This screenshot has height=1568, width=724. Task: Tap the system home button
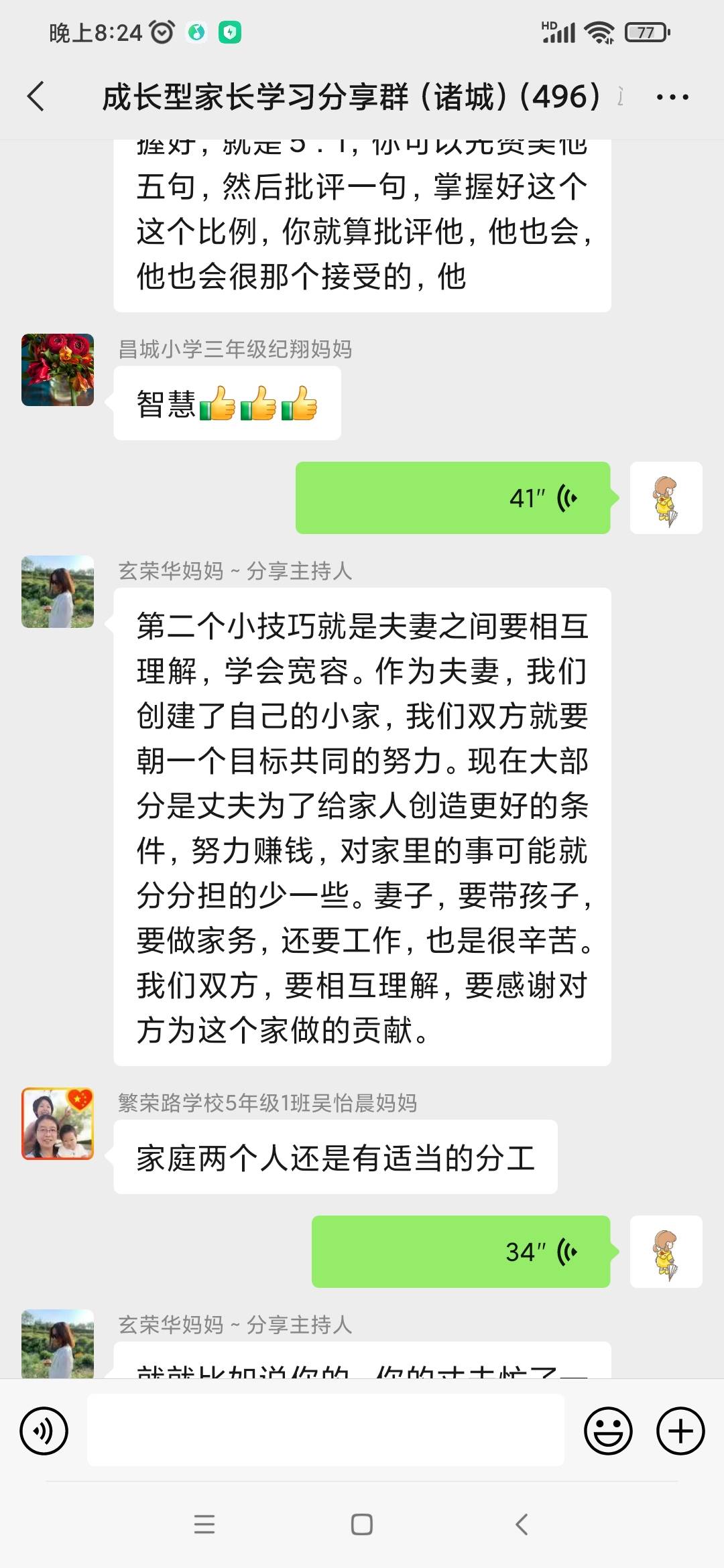362,1524
